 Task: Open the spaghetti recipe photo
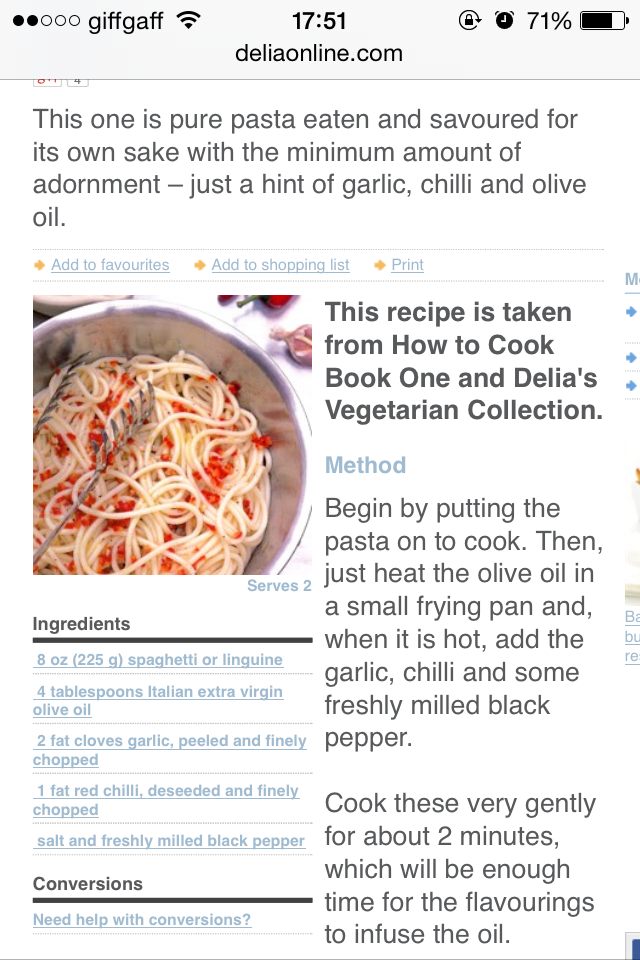pyautogui.click(x=172, y=434)
